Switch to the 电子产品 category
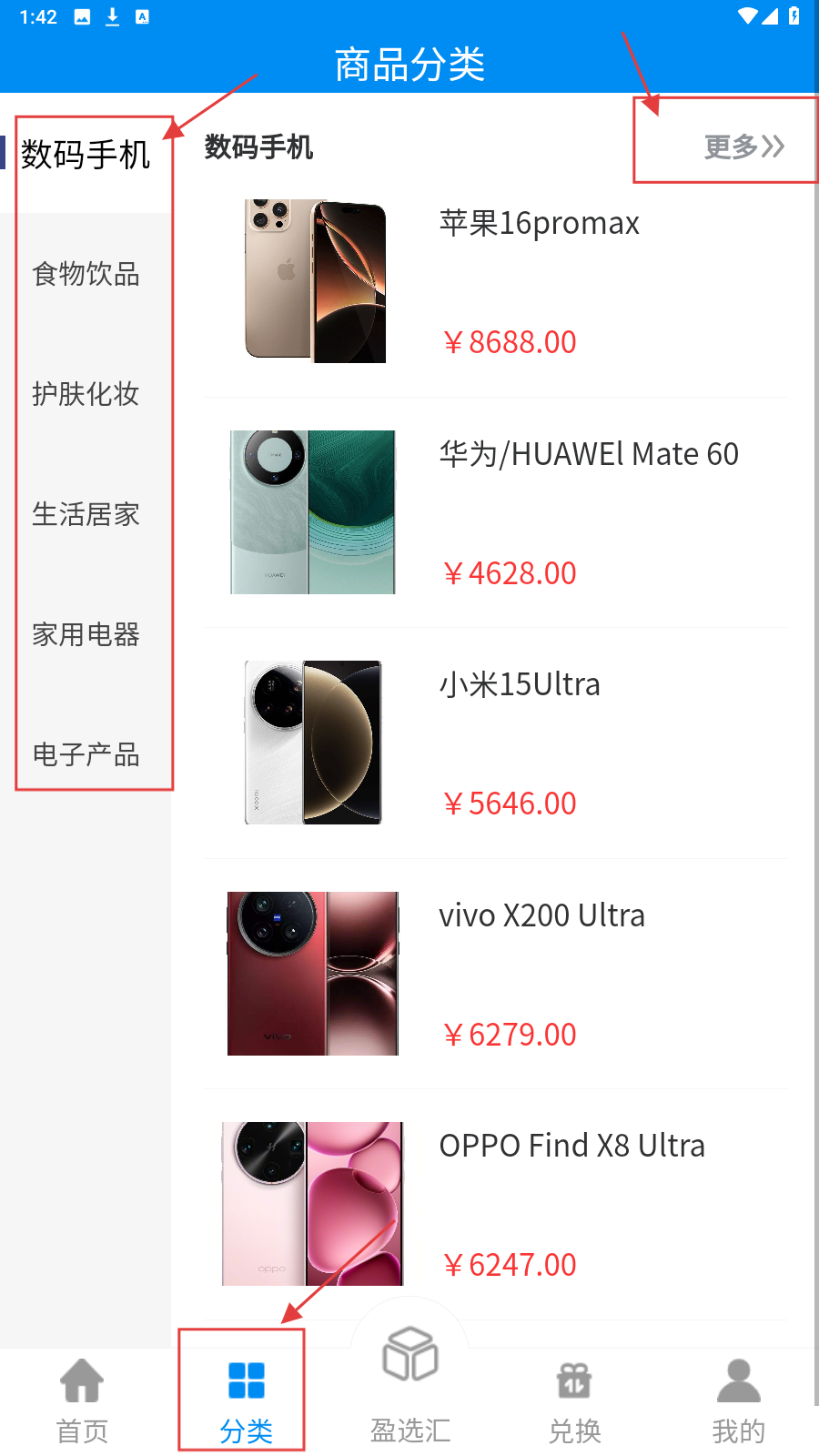The width and height of the screenshot is (819, 1456). [x=86, y=754]
